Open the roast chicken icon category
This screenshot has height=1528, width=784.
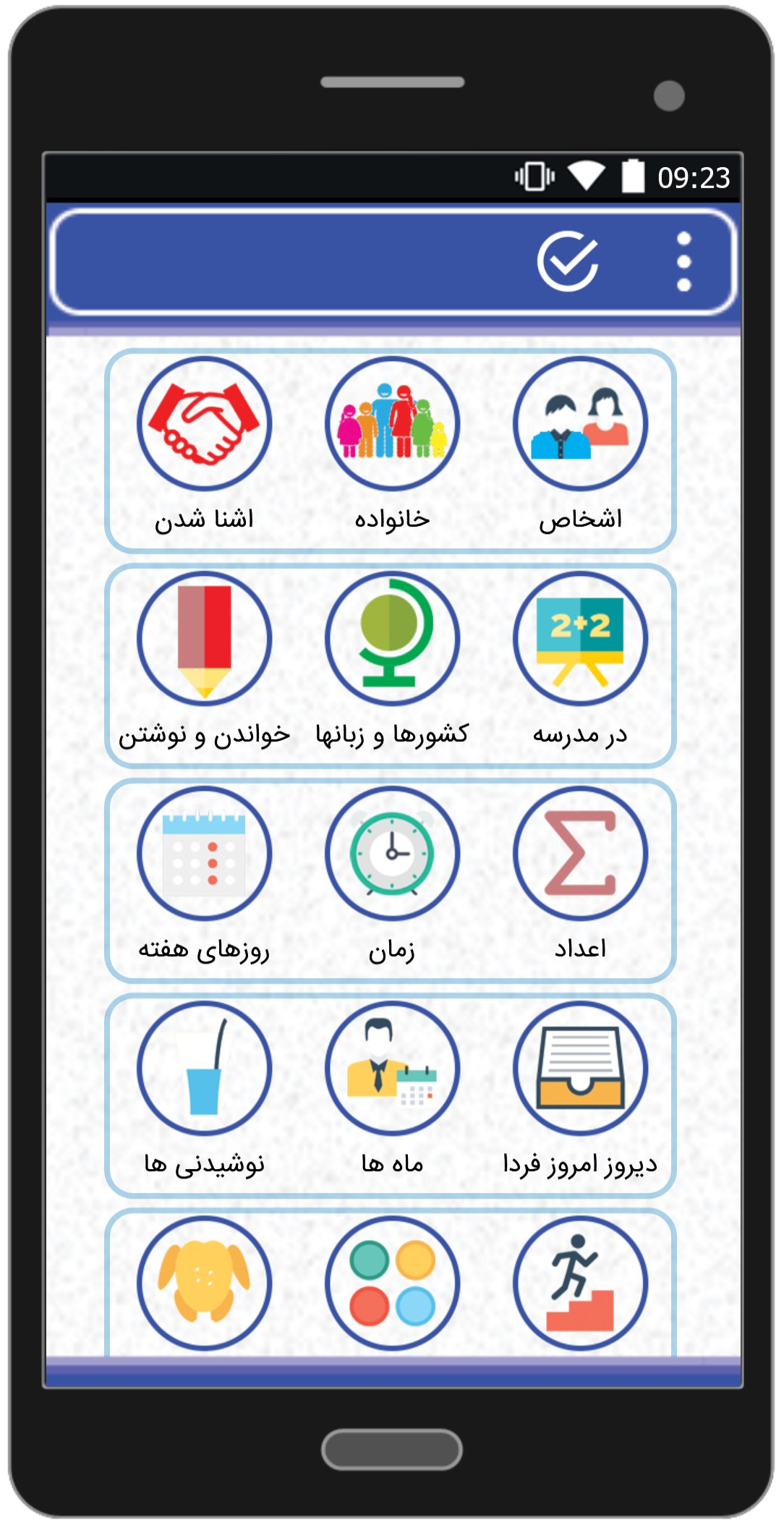tap(205, 1283)
